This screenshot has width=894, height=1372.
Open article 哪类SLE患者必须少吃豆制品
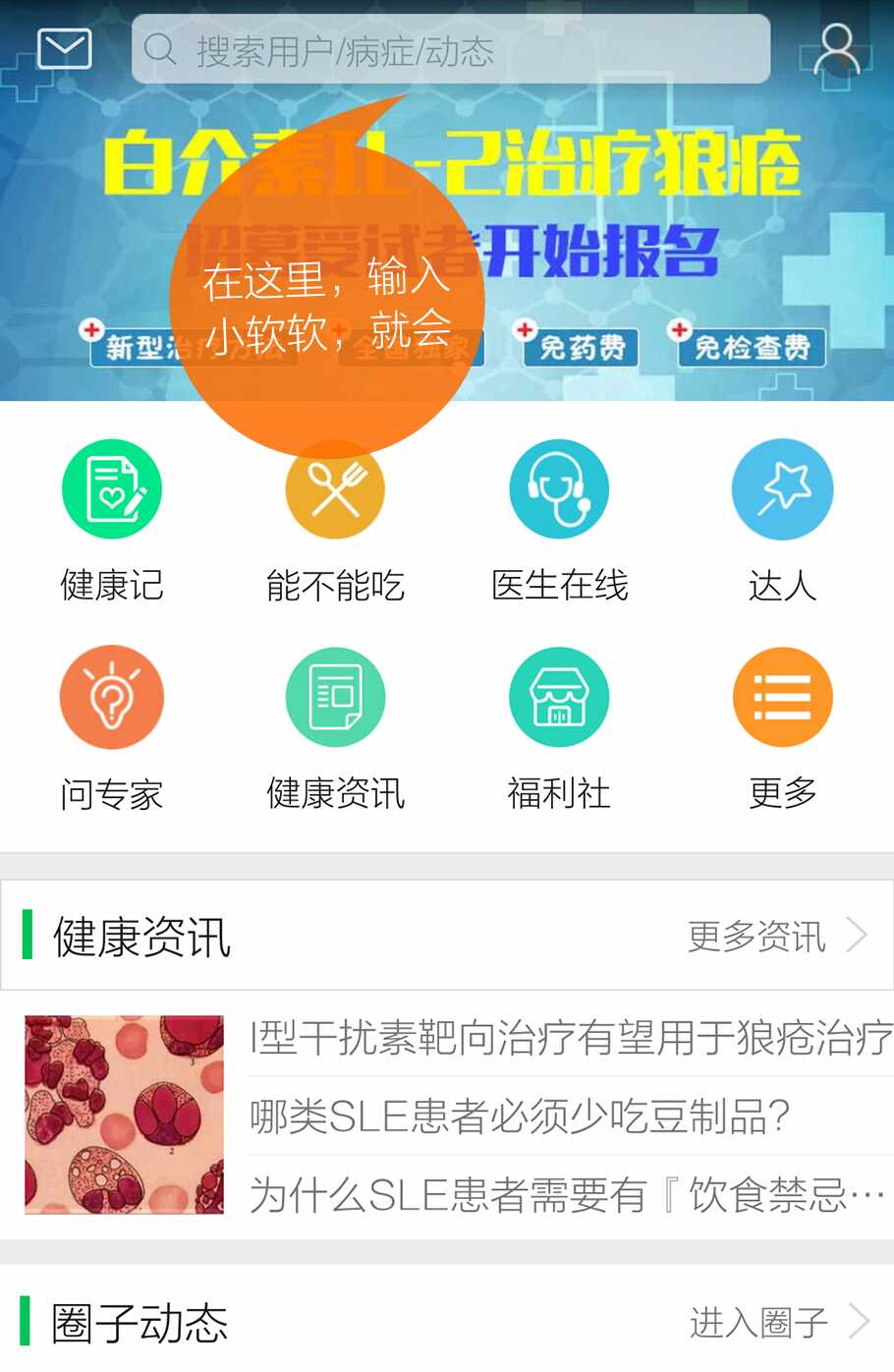pos(521,1116)
